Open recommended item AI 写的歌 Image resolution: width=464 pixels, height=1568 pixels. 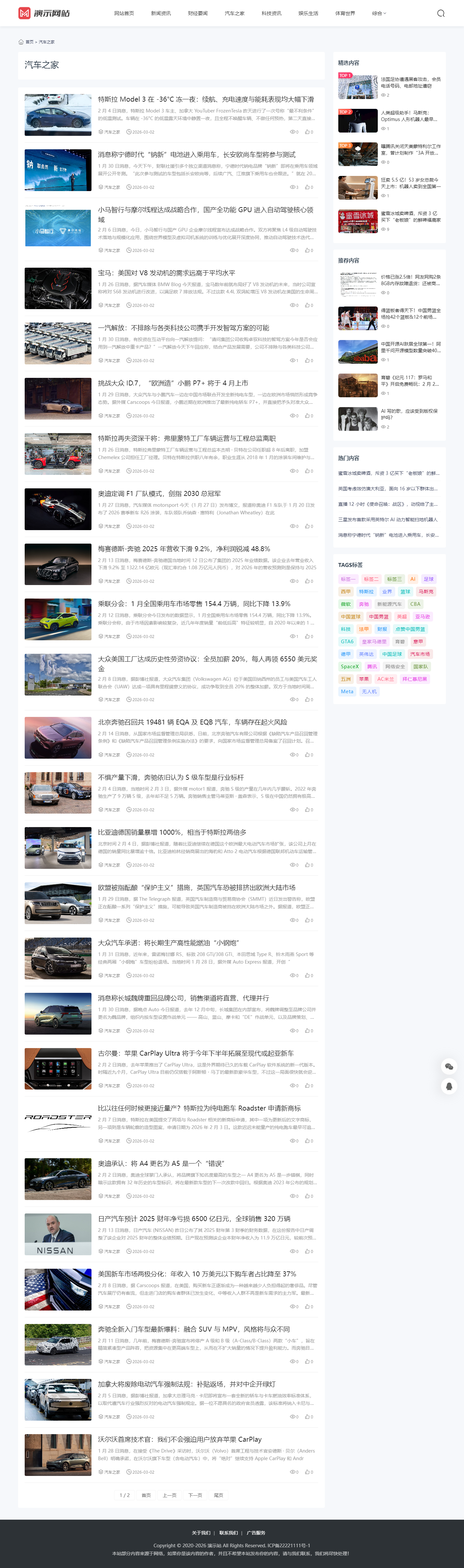tap(410, 414)
